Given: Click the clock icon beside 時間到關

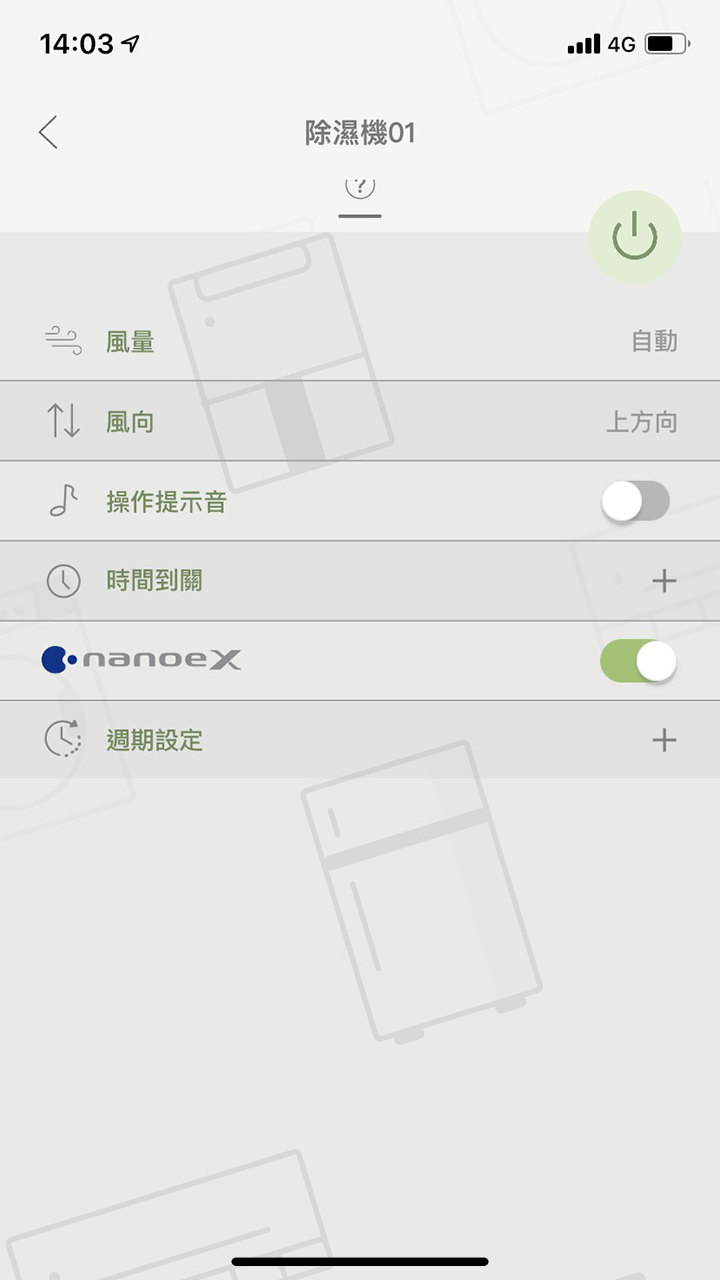Looking at the screenshot, I should coord(62,581).
